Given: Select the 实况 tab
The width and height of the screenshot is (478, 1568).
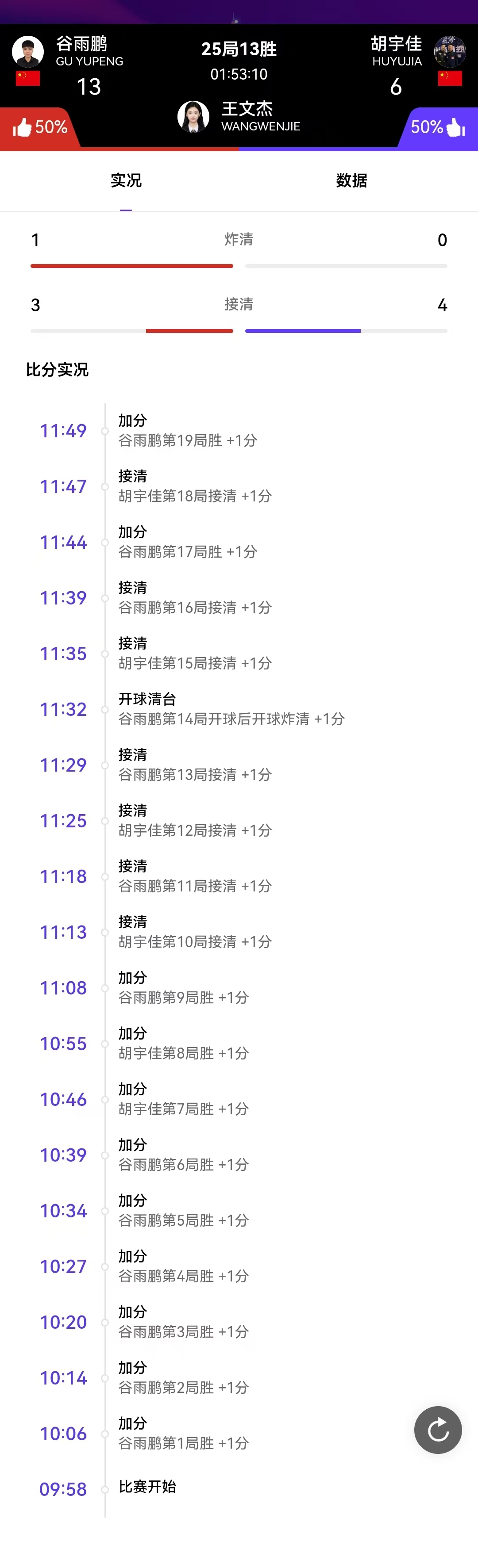Looking at the screenshot, I should (x=126, y=181).
